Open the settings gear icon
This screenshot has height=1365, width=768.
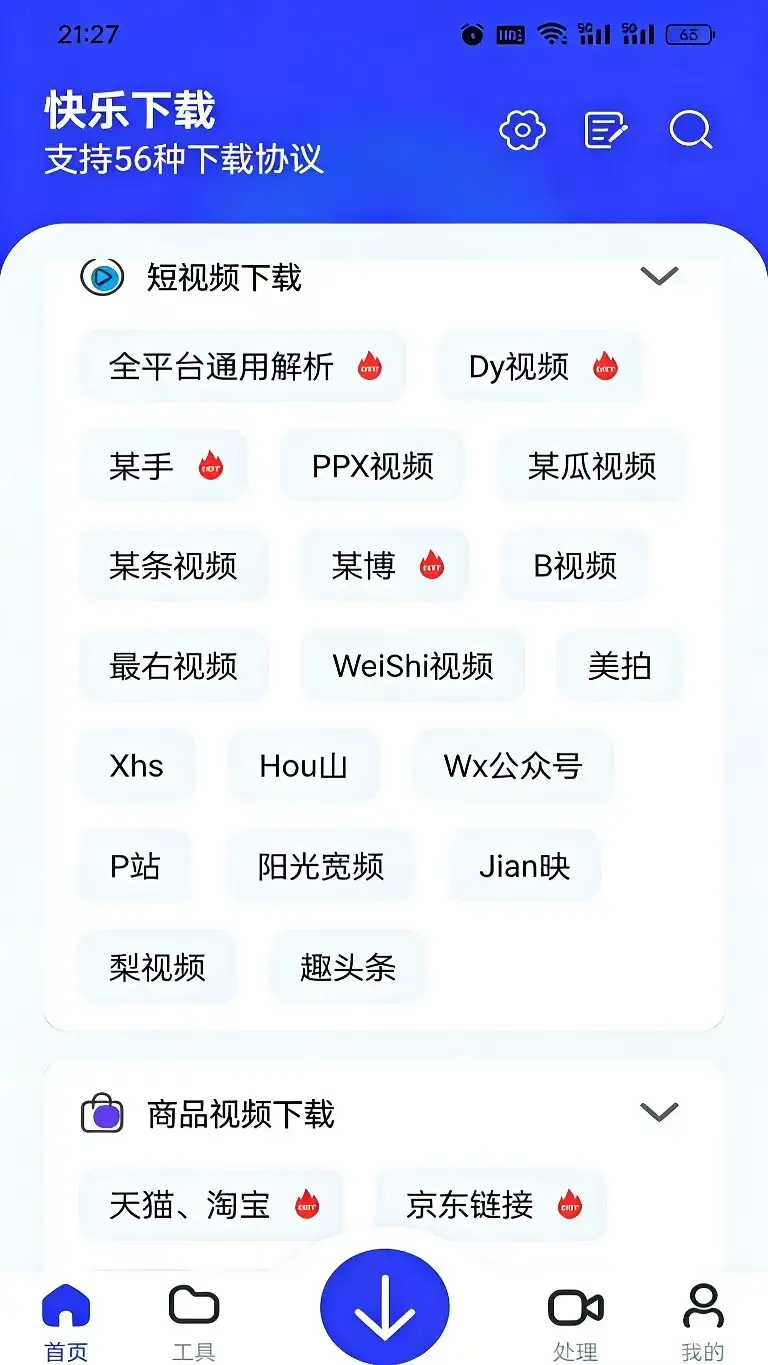(x=521, y=131)
